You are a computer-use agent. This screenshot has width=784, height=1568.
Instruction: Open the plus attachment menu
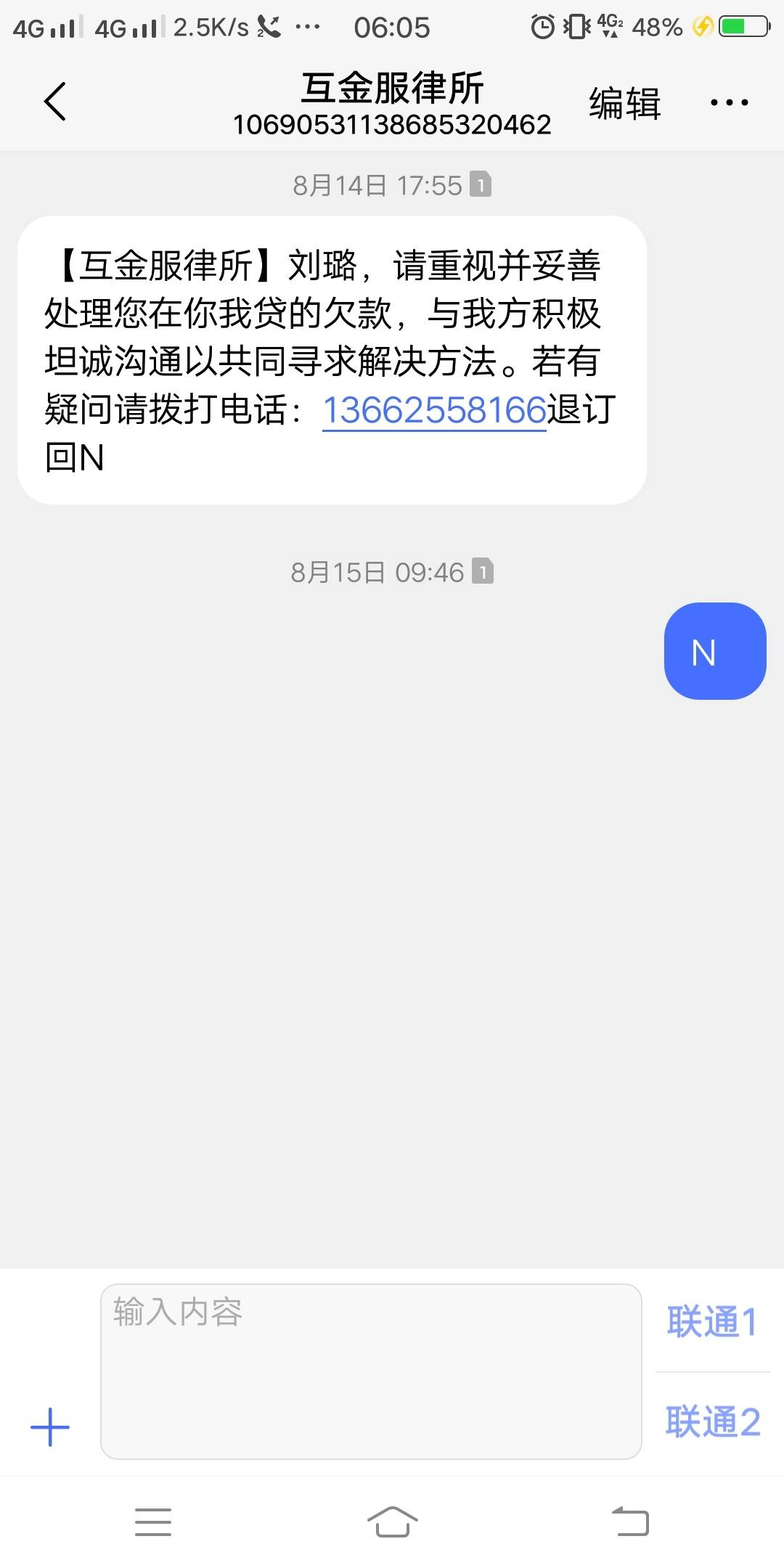50,1427
